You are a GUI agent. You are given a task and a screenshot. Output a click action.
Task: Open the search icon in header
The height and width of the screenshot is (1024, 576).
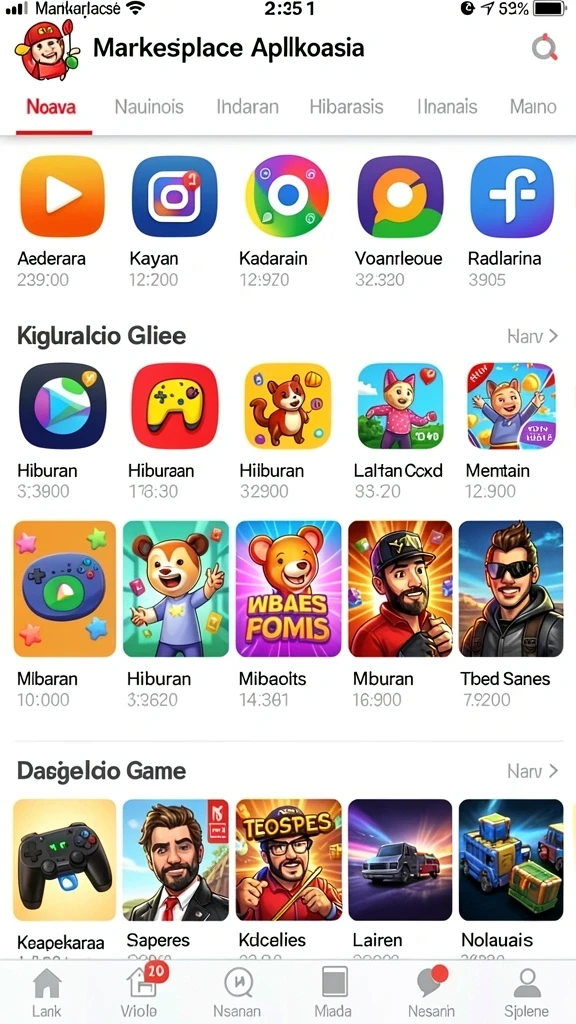544,48
